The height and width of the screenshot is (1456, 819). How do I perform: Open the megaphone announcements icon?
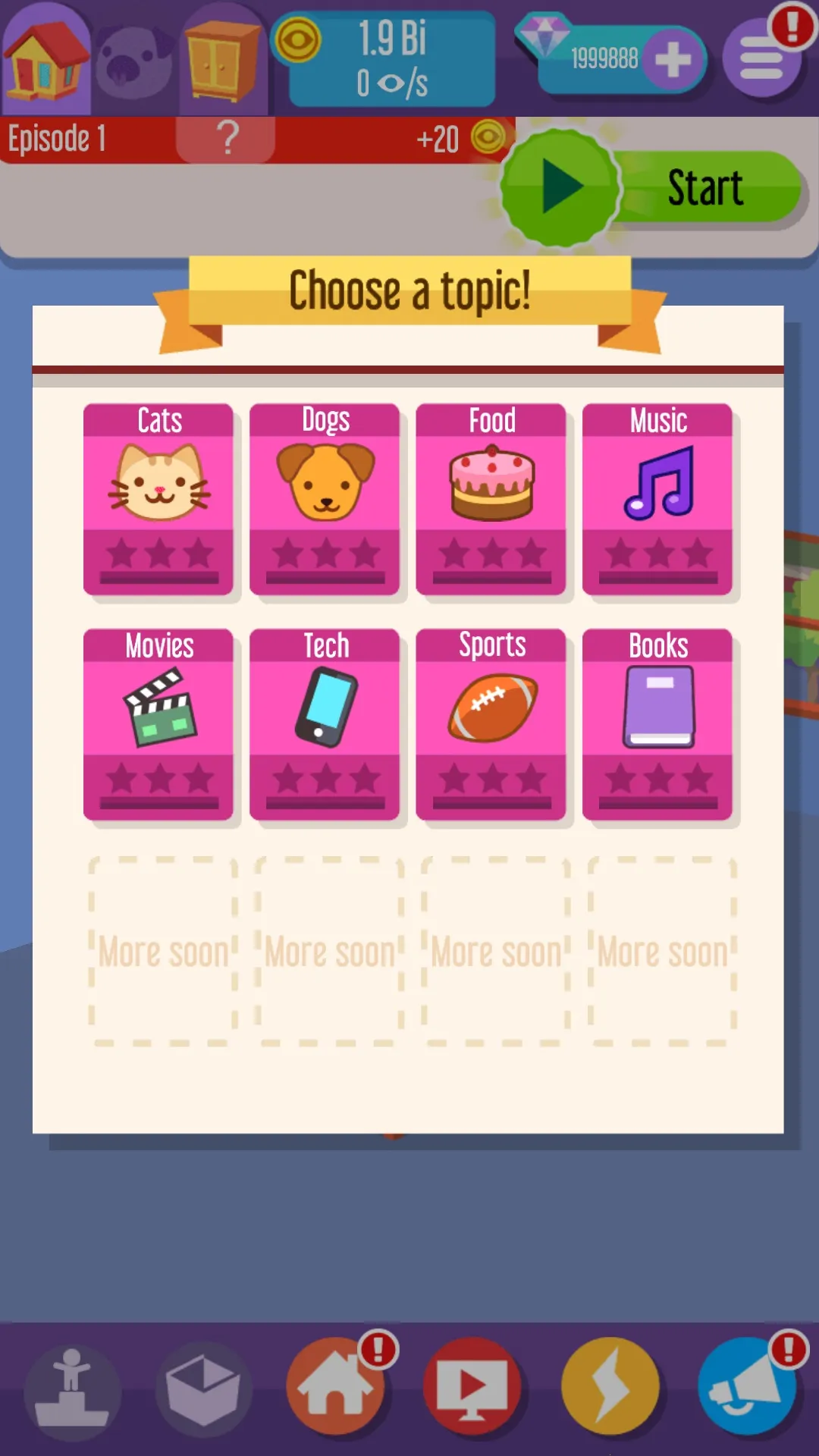tap(746, 1386)
